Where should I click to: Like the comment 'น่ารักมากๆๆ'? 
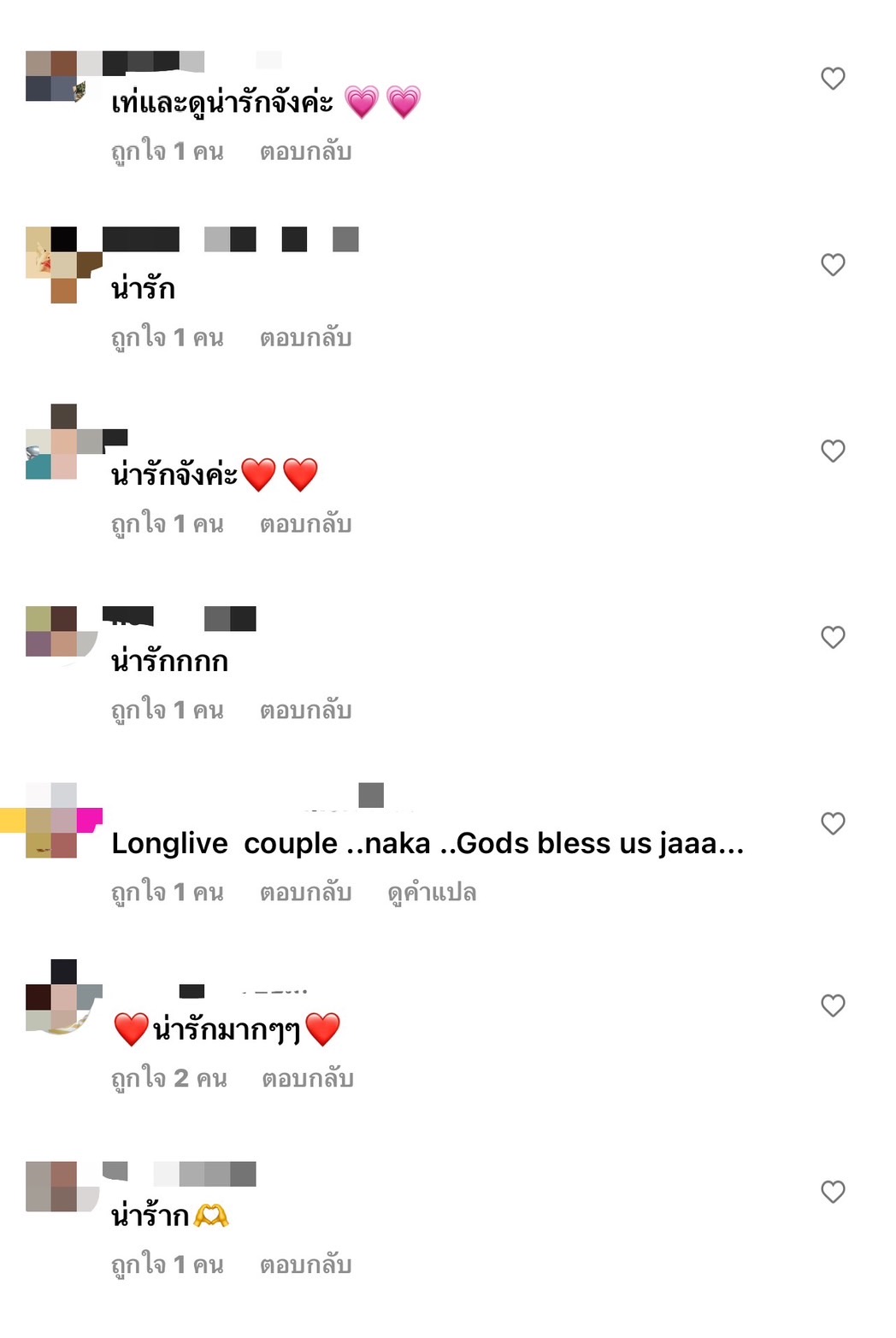(x=833, y=1006)
